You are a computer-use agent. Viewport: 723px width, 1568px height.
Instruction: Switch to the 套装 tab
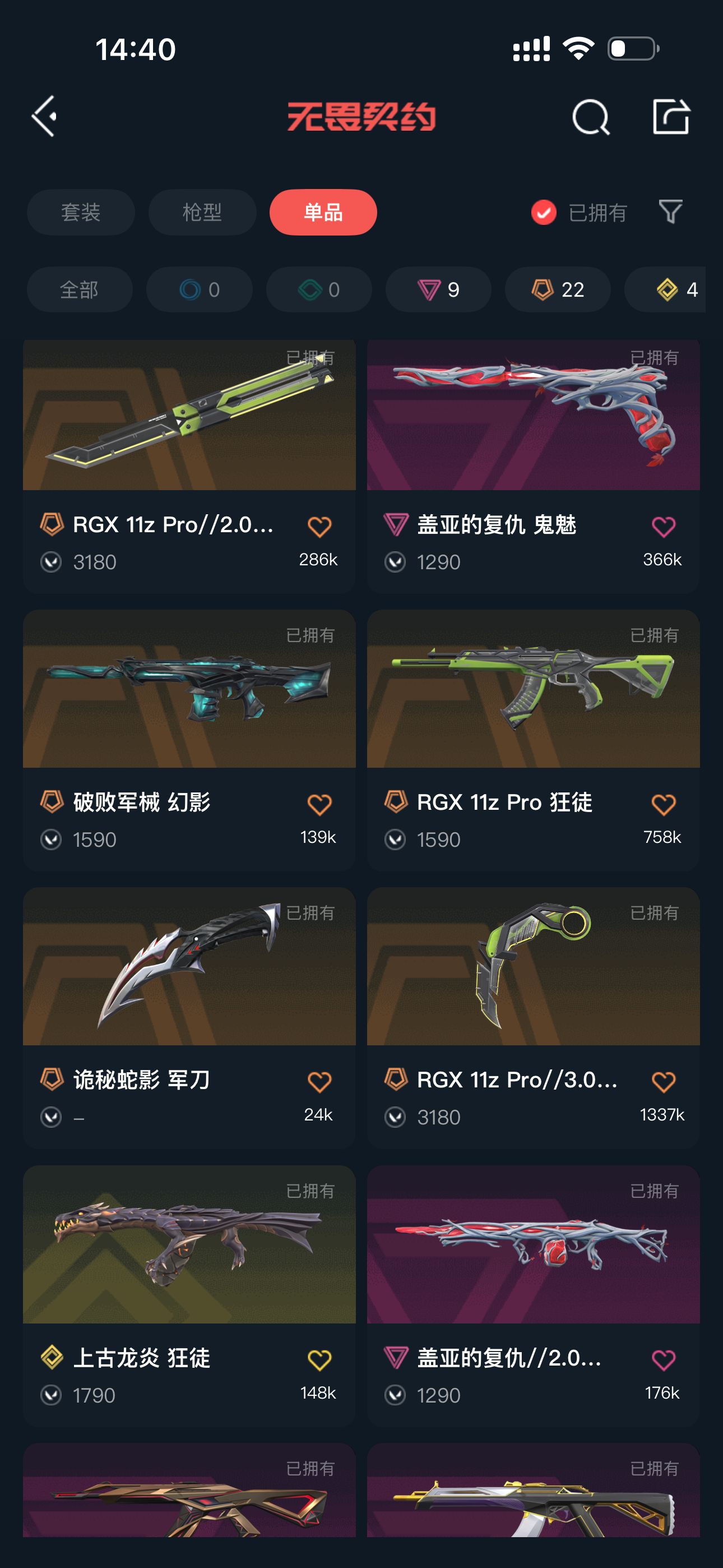[80, 213]
